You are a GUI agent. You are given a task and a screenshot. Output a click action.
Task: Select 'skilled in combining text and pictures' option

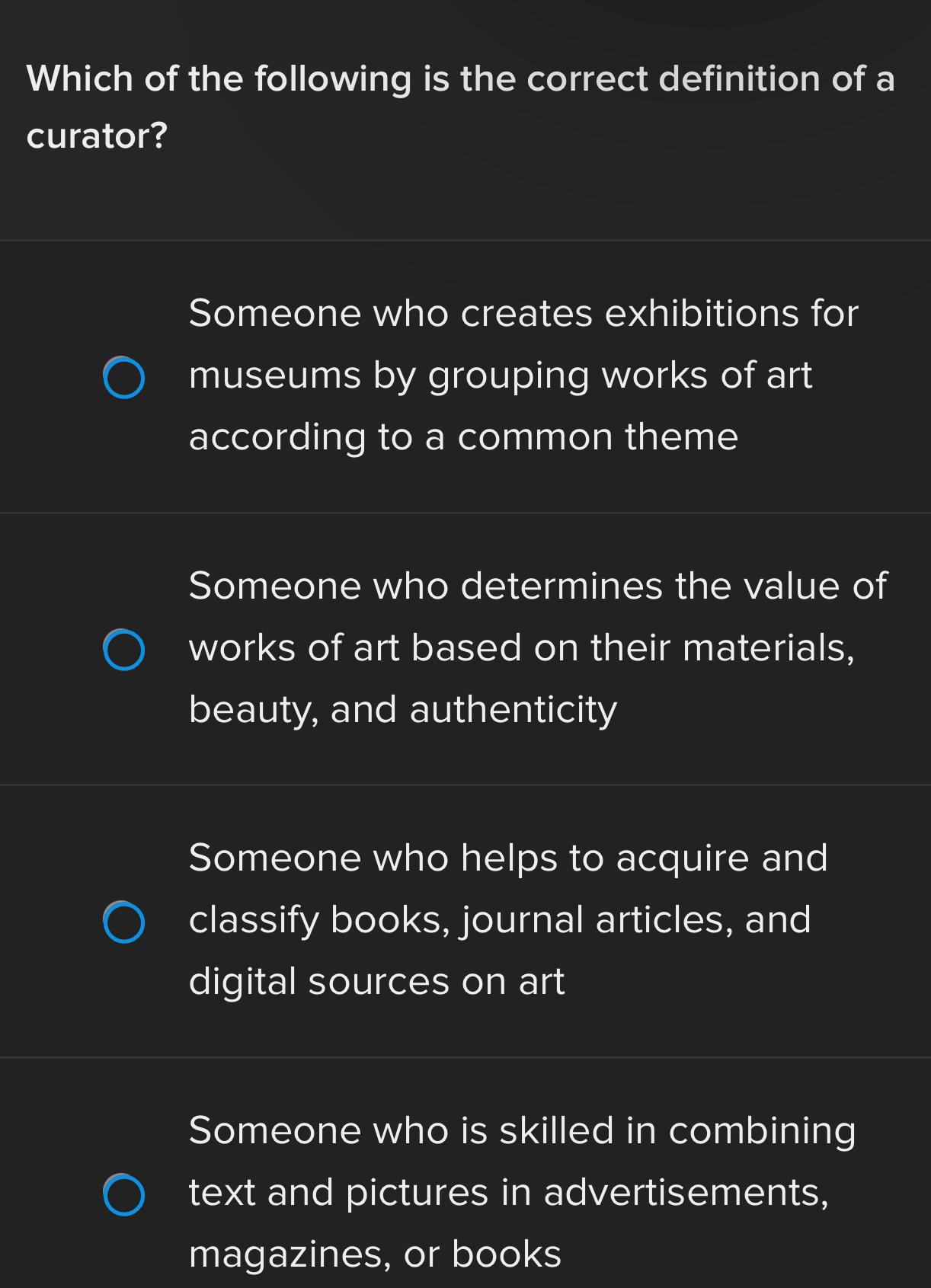123,1194
